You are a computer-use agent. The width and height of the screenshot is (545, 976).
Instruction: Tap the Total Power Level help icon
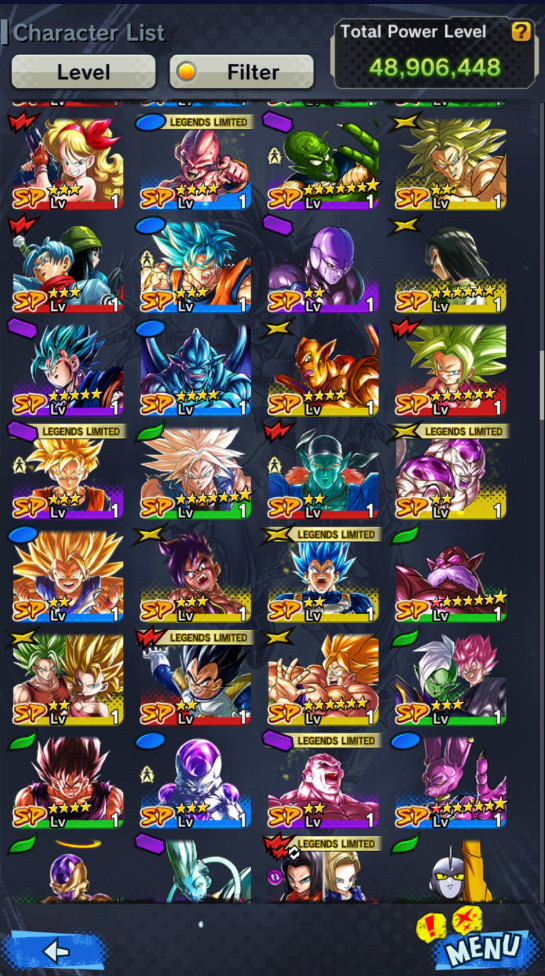coord(521,32)
